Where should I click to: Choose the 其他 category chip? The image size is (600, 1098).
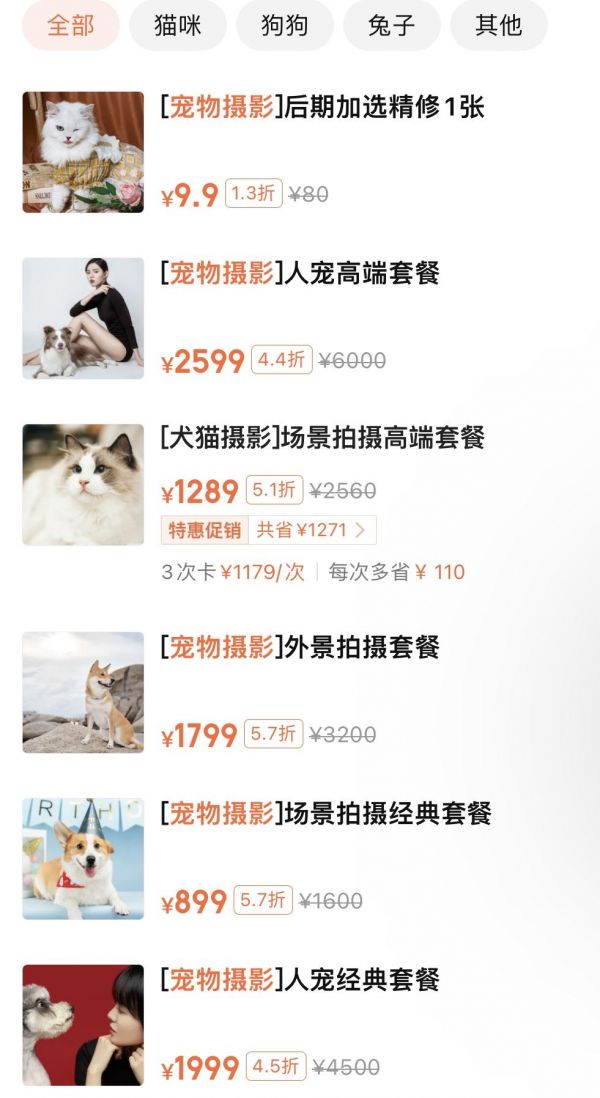point(499,25)
